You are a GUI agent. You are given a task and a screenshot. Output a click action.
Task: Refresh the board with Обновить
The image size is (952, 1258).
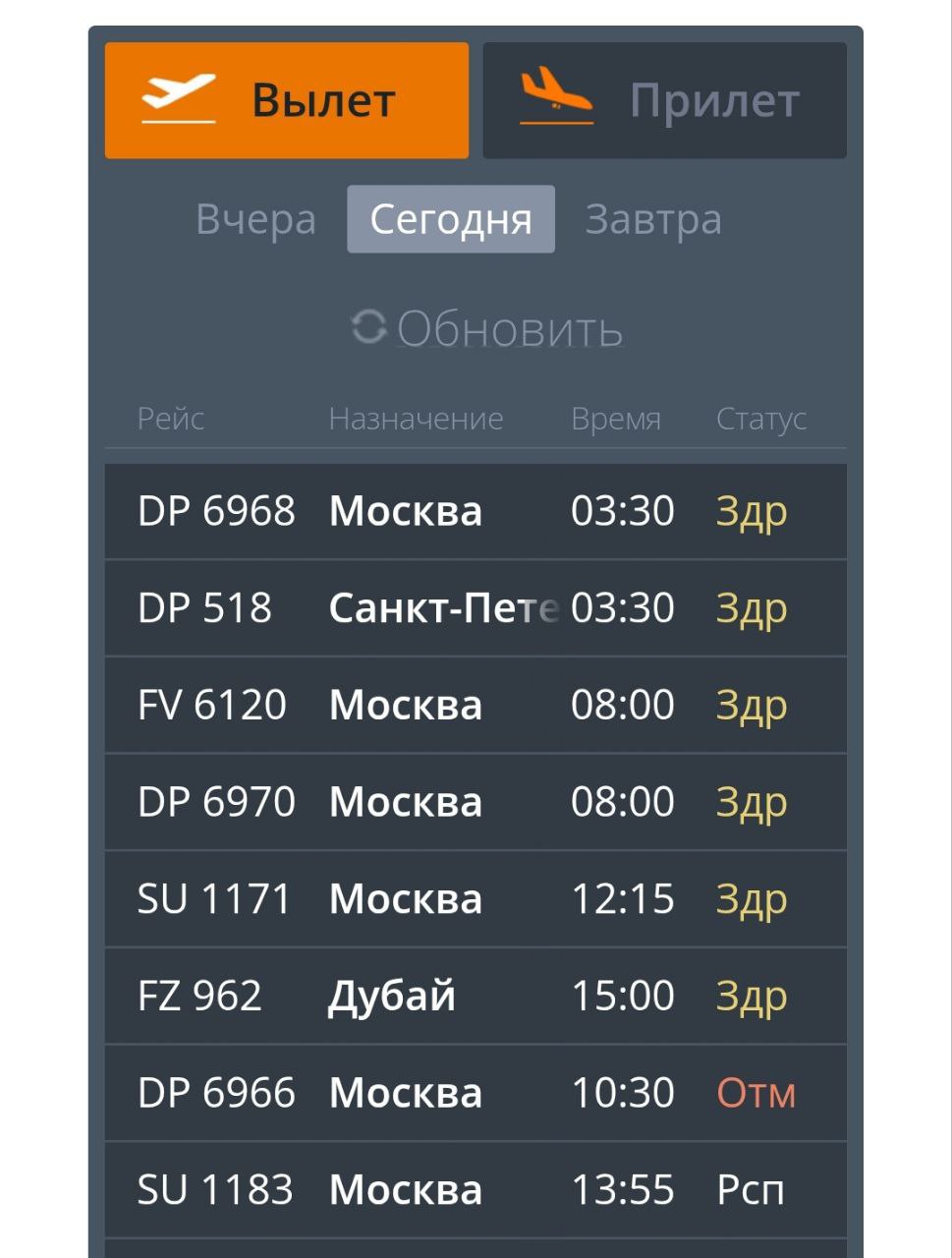pyautogui.click(x=488, y=328)
